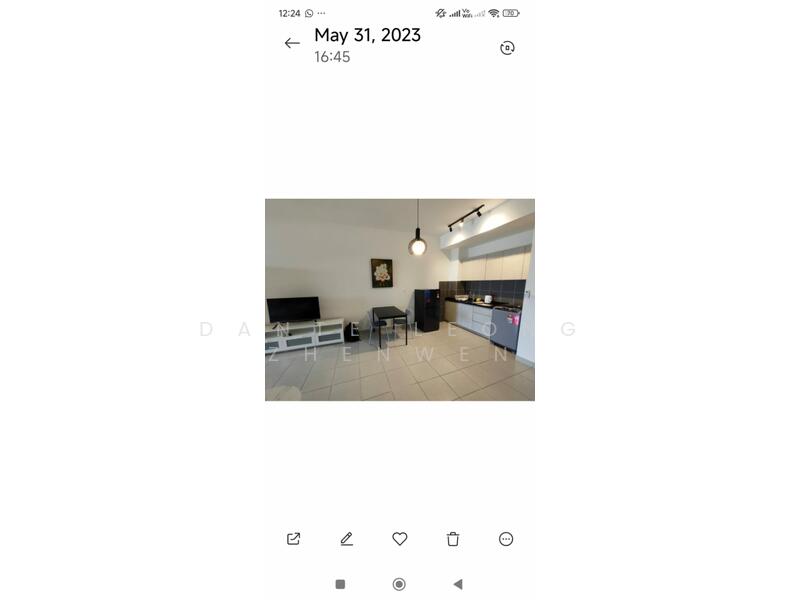Screen dimensions: 800x600
Task: Open recent apps via square button
Action: click(x=340, y=584)
